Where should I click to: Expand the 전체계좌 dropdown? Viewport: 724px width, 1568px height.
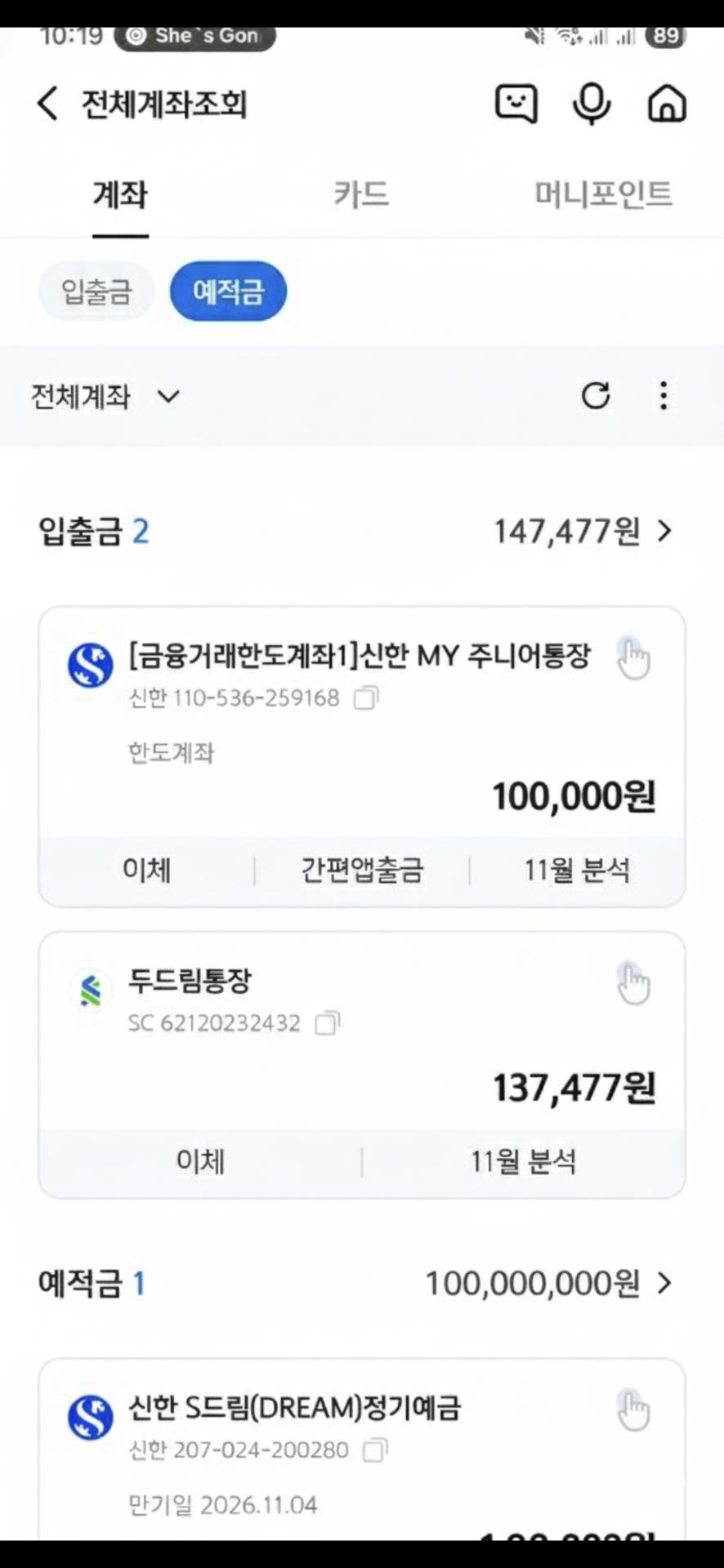105,397
